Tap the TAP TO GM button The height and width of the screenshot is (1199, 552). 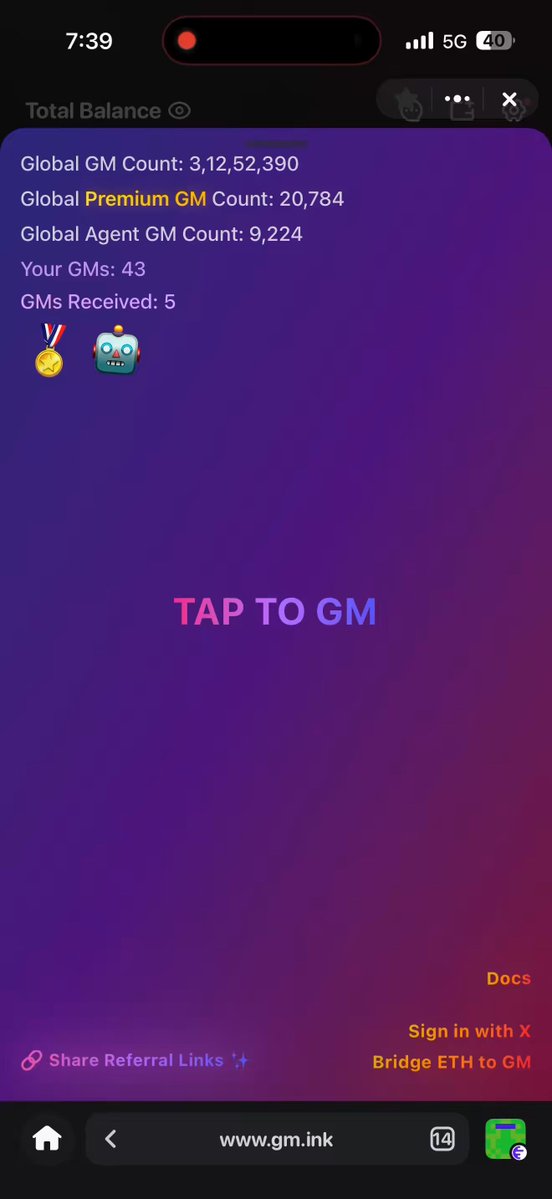275,612
